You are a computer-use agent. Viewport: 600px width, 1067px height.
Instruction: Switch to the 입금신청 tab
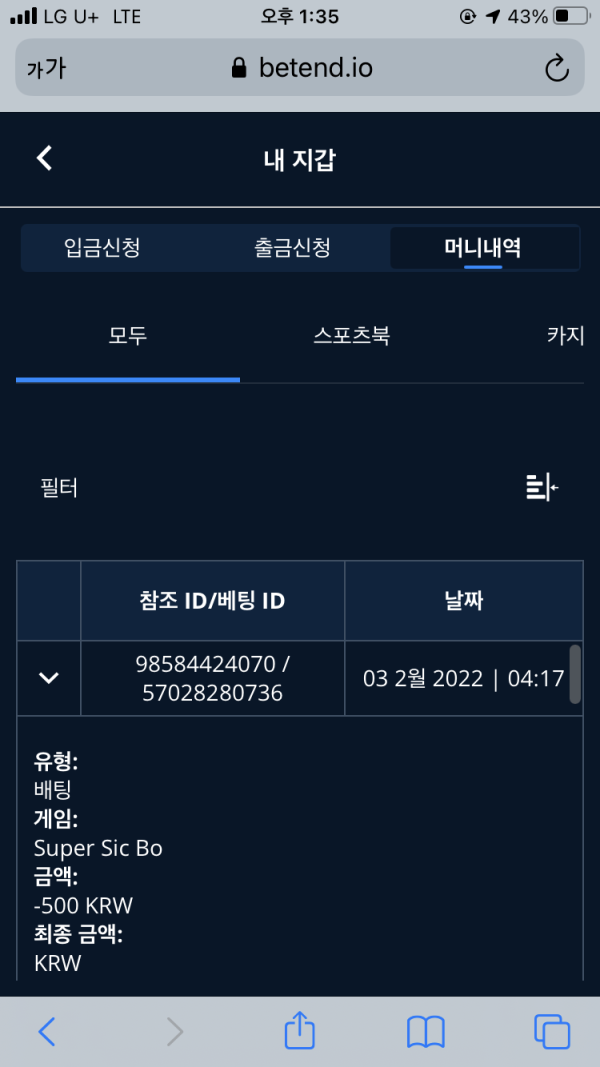click(101, 248)
